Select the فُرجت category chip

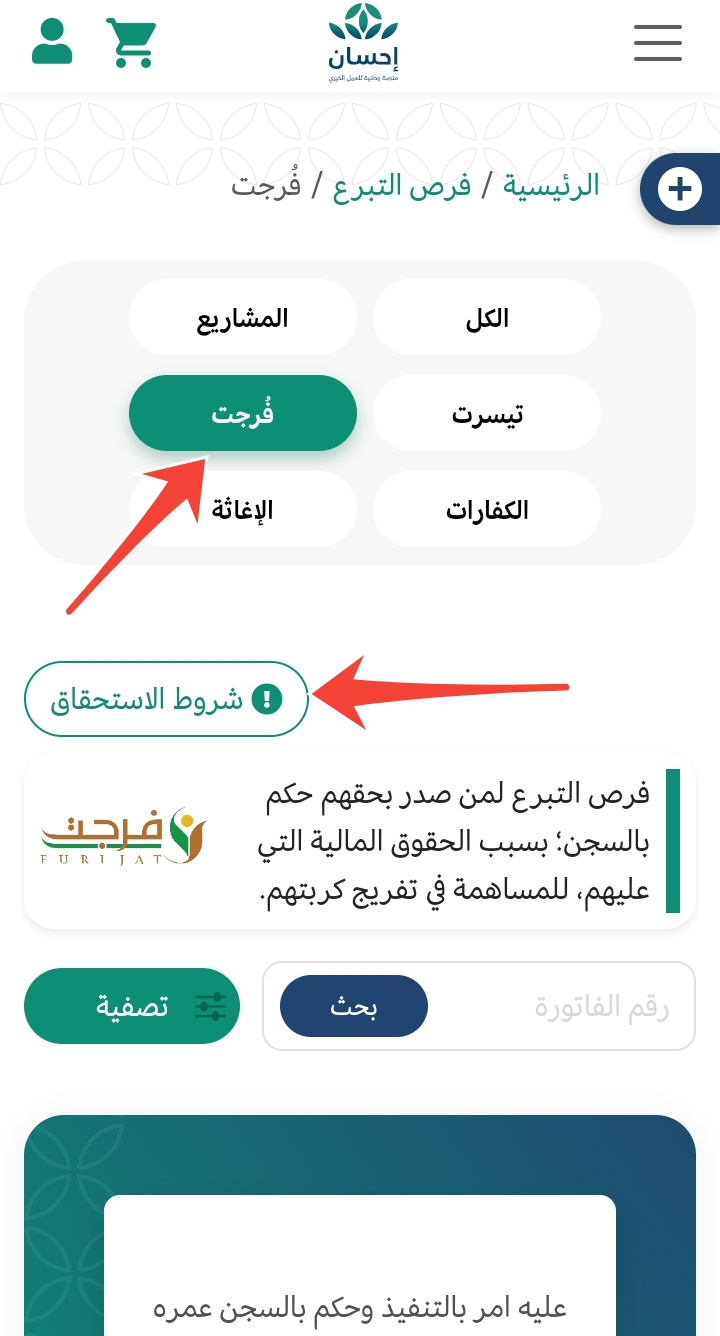click(243, 414)
